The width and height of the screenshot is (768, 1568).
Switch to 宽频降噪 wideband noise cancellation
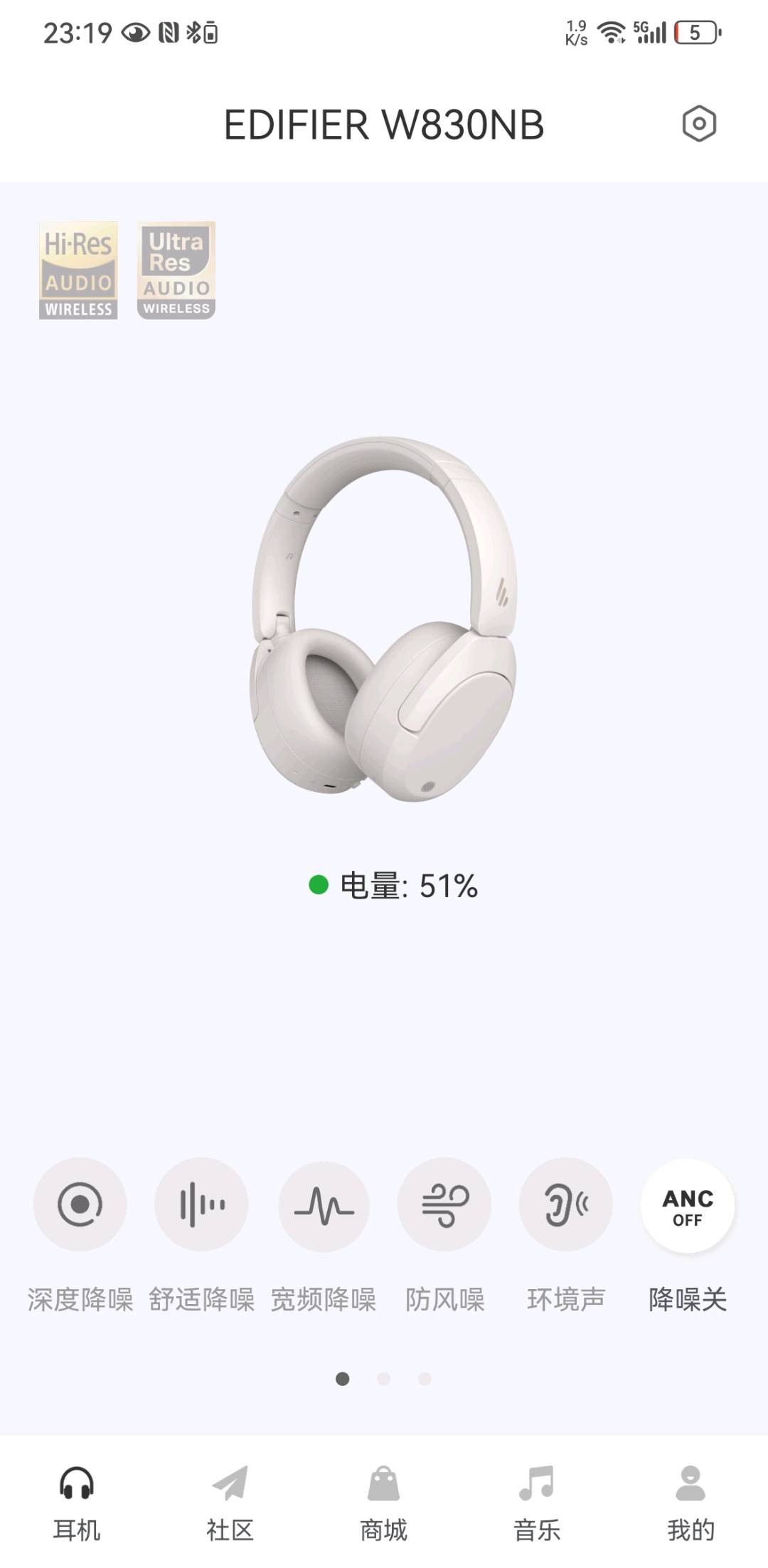(324, 1205)
